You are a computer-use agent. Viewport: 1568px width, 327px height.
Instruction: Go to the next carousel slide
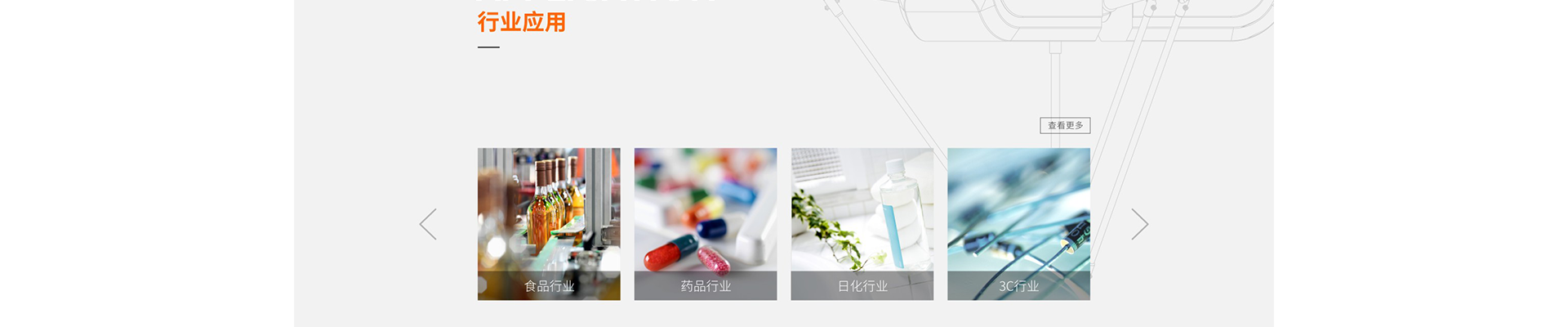(x=1139, y=224)
